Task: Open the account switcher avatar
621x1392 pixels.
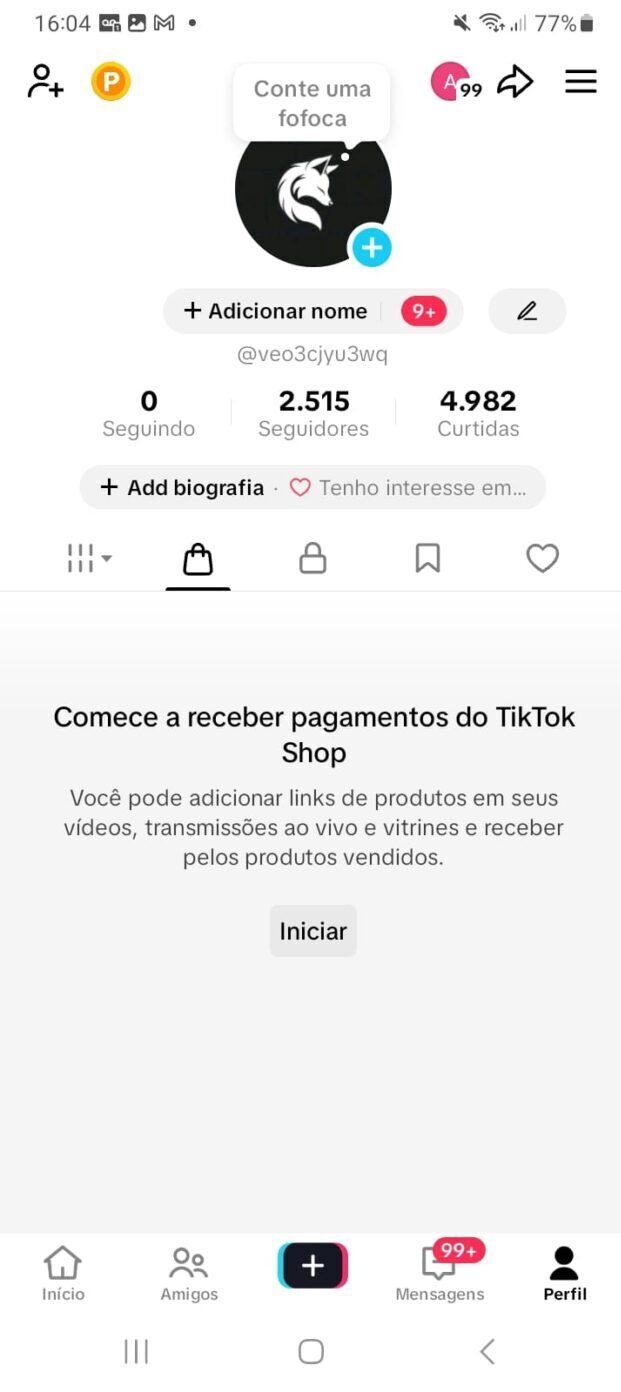Action: click(451, 81)
